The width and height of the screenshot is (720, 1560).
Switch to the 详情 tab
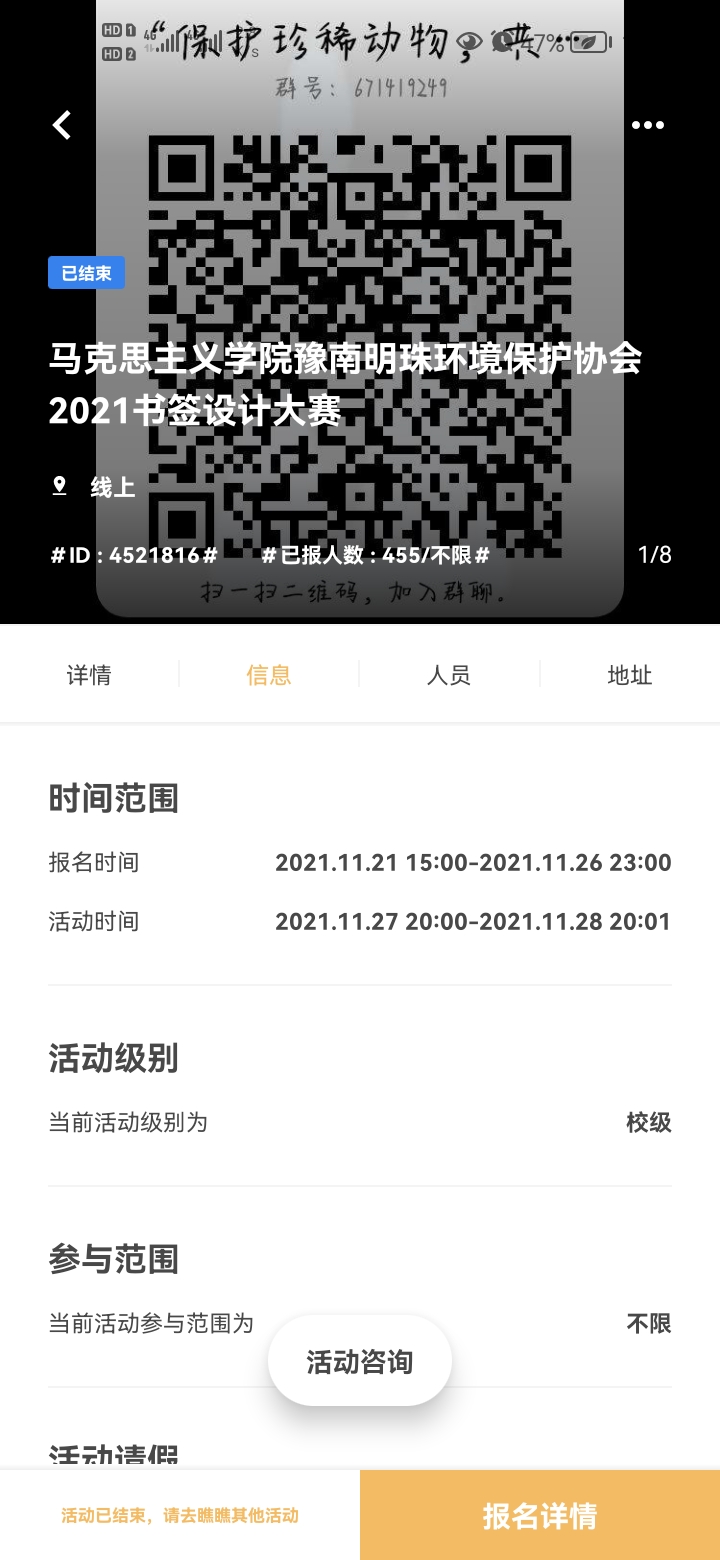89,675
